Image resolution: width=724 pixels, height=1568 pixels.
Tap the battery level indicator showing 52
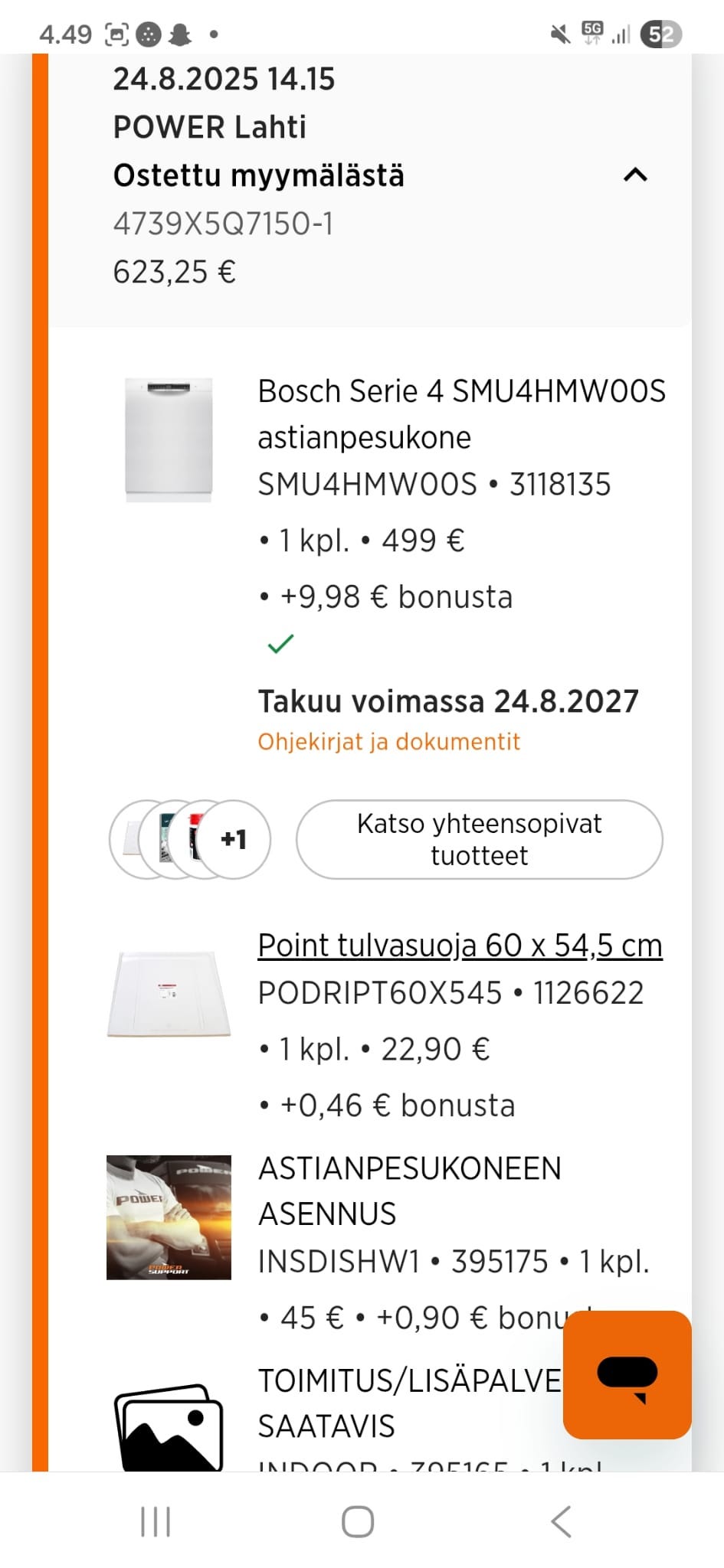660,33
